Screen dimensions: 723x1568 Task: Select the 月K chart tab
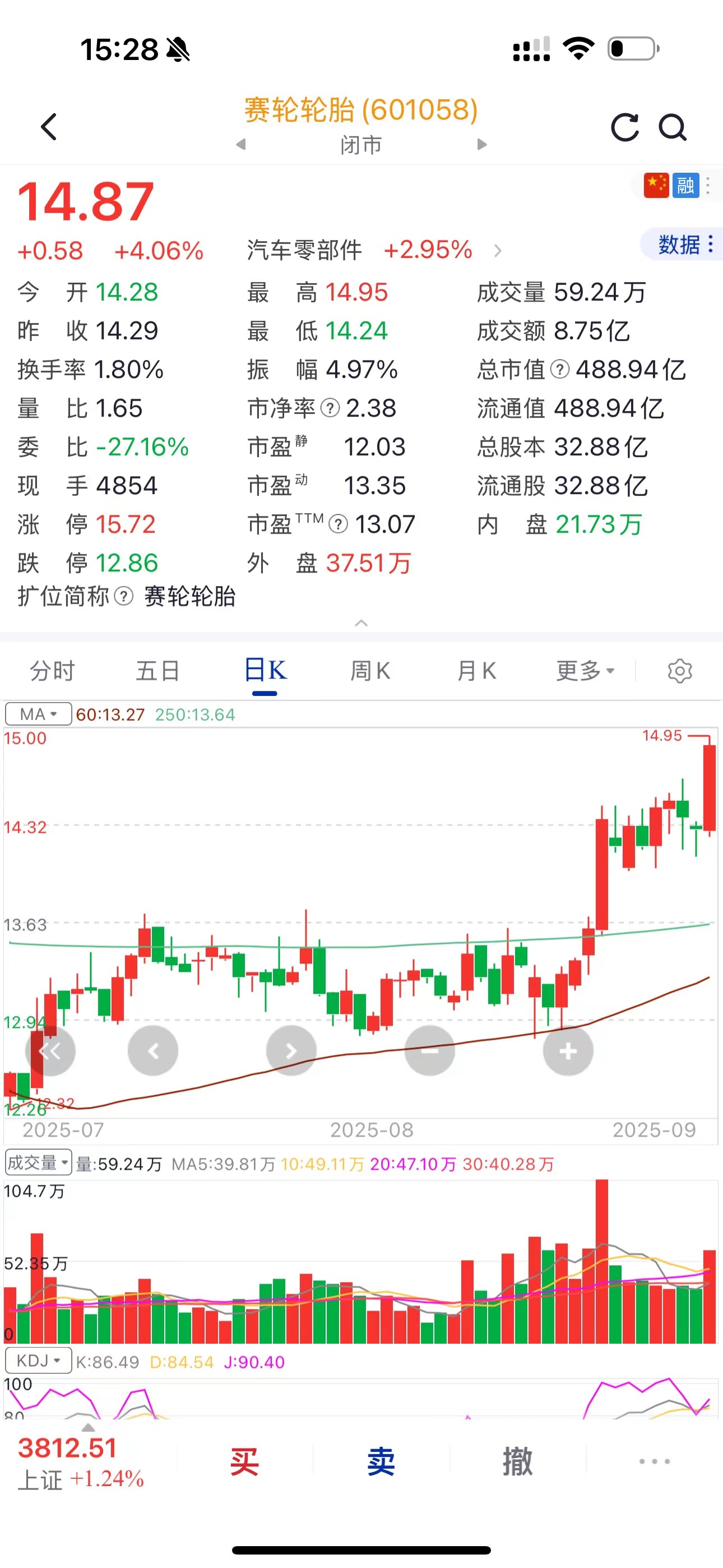(x=476, y=671)
